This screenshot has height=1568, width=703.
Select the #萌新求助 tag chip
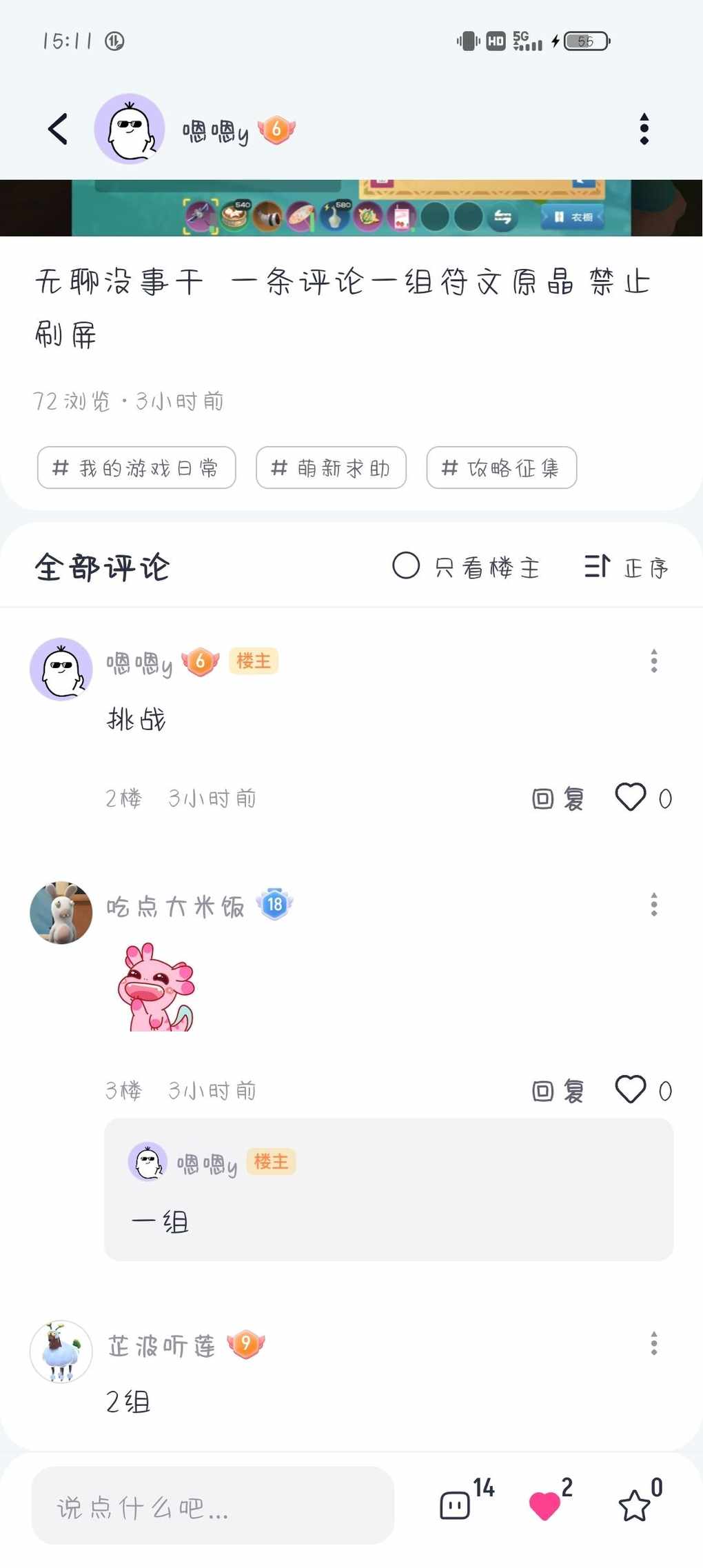pyautogui.click(x=331, y=468)
